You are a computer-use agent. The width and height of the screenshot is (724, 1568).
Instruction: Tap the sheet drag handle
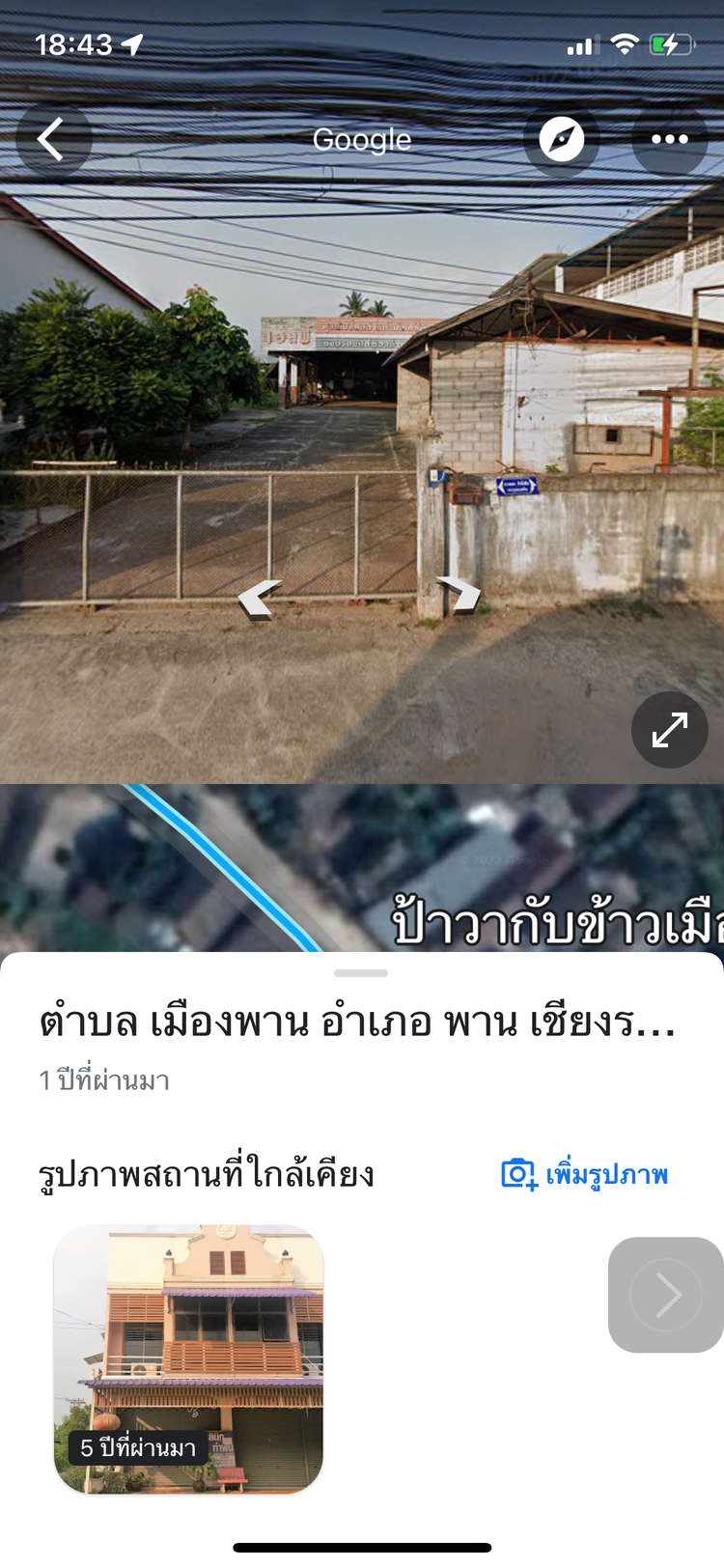[361, 973]
